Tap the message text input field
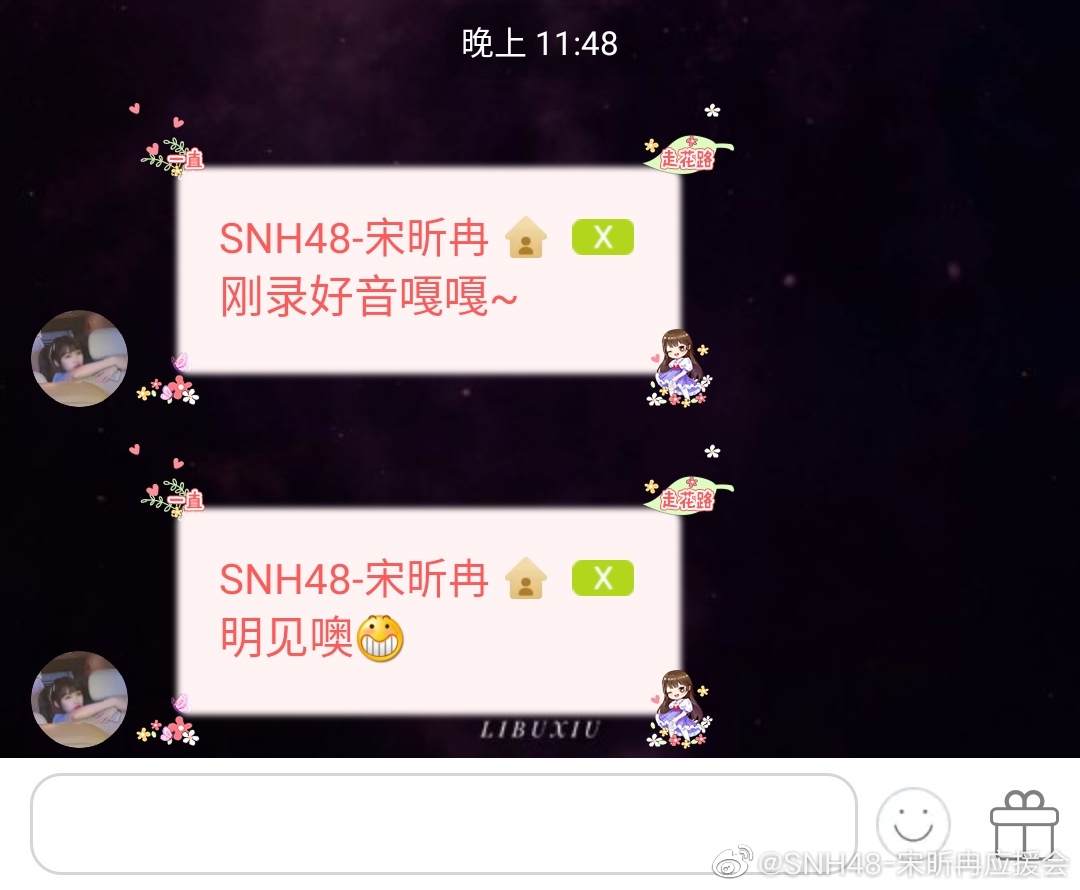 [443, 824]
